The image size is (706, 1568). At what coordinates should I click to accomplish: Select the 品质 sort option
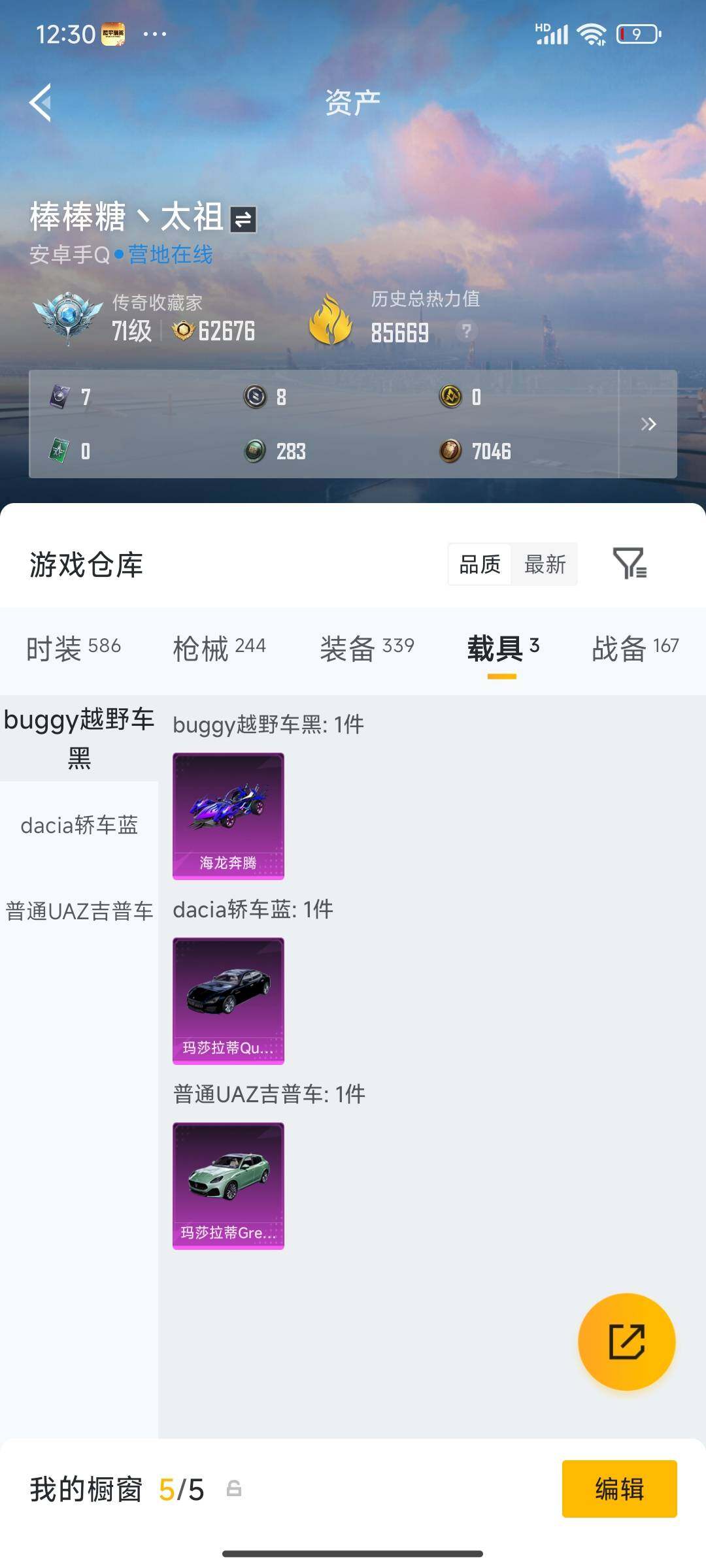click(480, 565)
